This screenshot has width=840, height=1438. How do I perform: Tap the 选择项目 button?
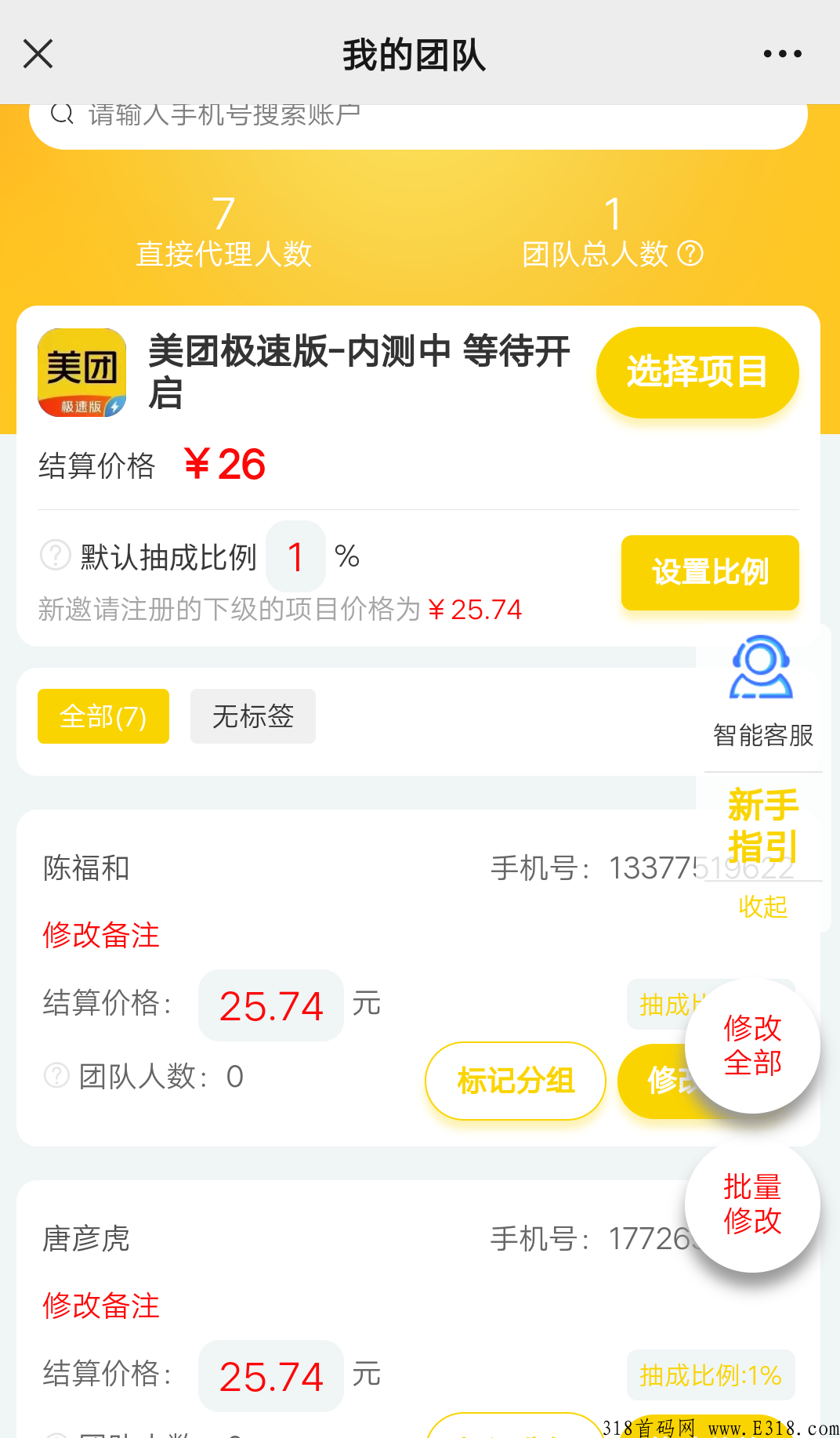[x=697, y=372]
